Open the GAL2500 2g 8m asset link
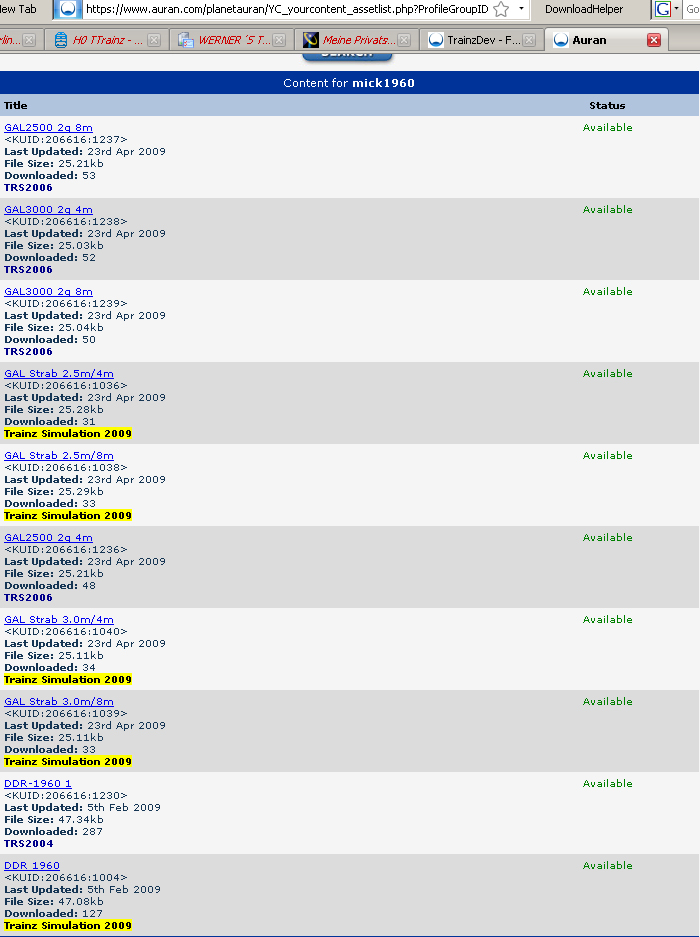The image size is (700, 937). (48, 128)
